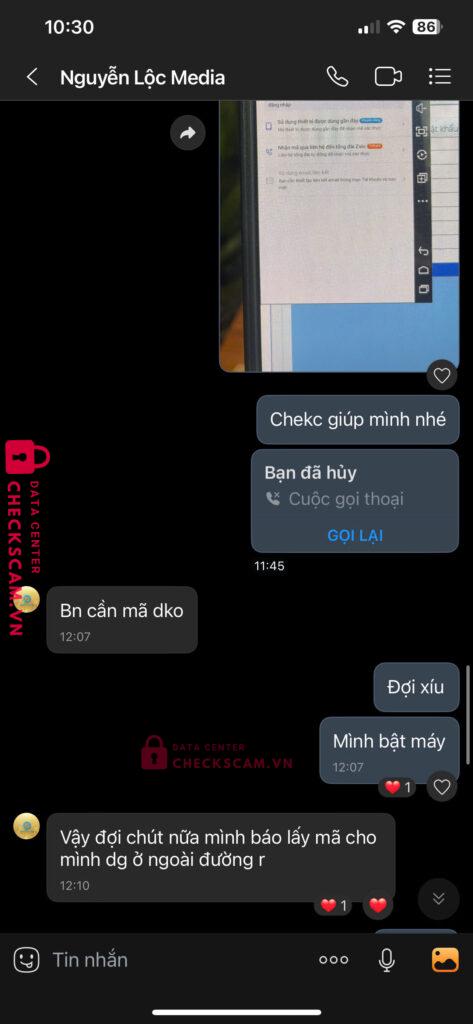Go back from Nguyễn Lộc Media chat
473x1024 pixels.
31,77
